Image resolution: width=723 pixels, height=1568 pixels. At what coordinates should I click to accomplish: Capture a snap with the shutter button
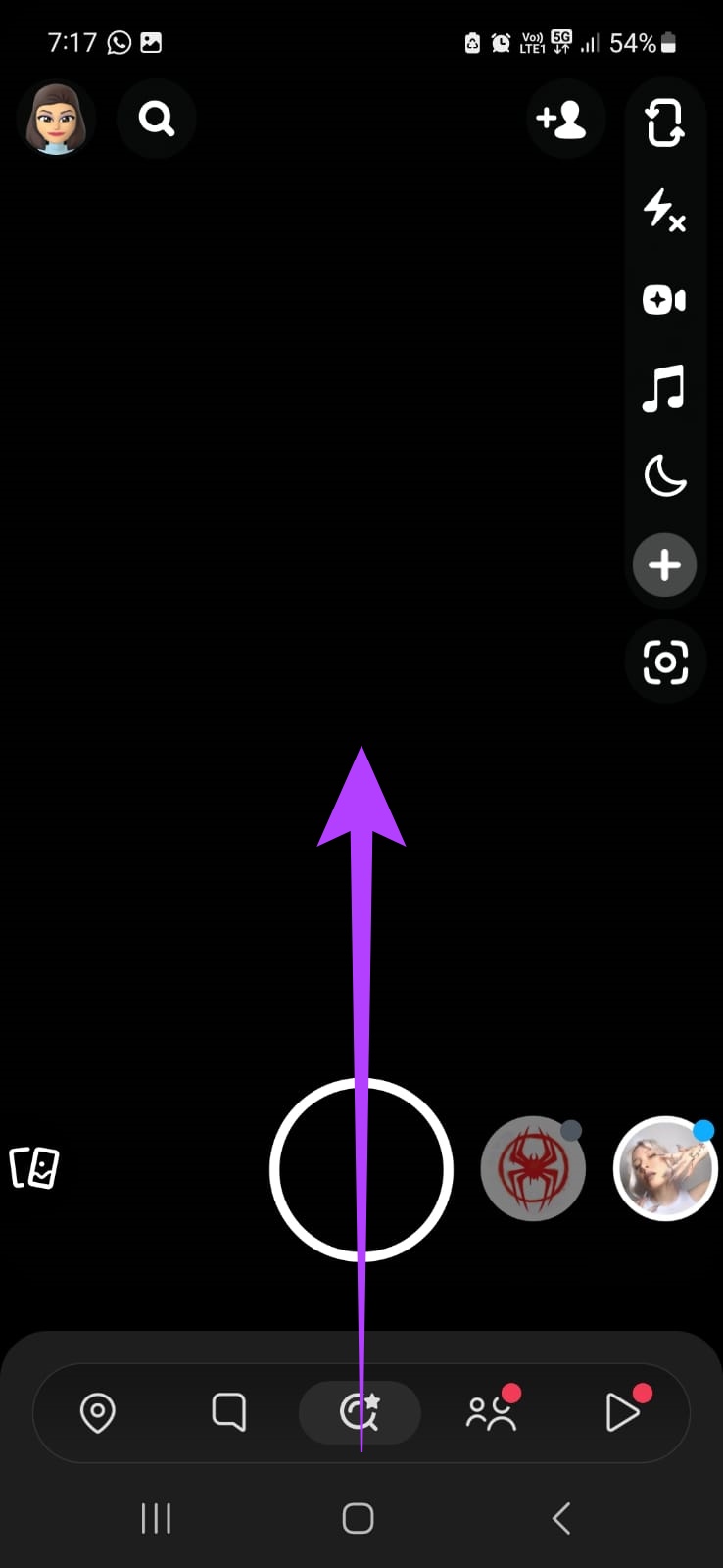tap(361, 1169)
